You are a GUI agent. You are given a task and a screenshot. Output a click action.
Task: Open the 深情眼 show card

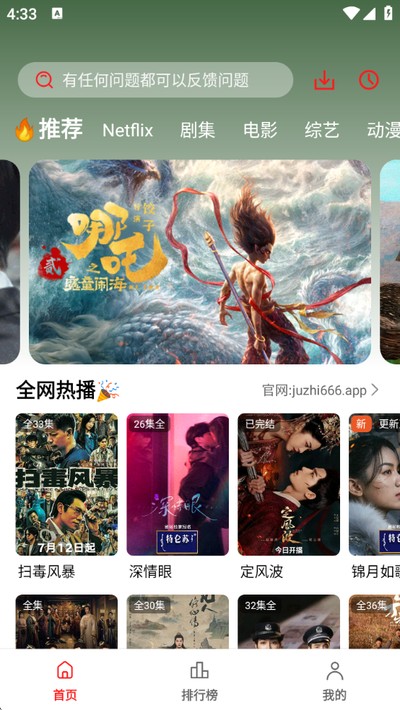[178, 496]
